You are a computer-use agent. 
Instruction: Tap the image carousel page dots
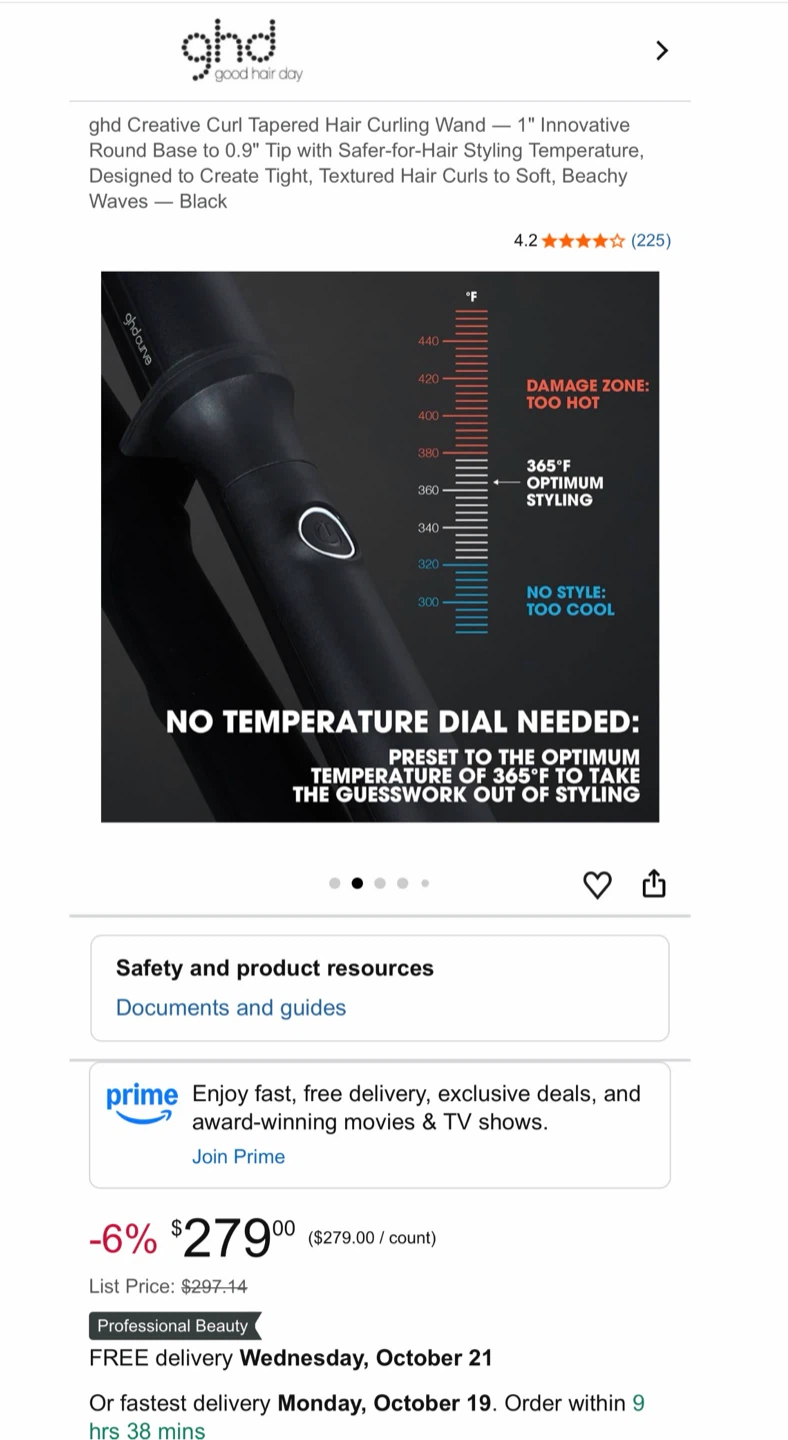[380, 883]
